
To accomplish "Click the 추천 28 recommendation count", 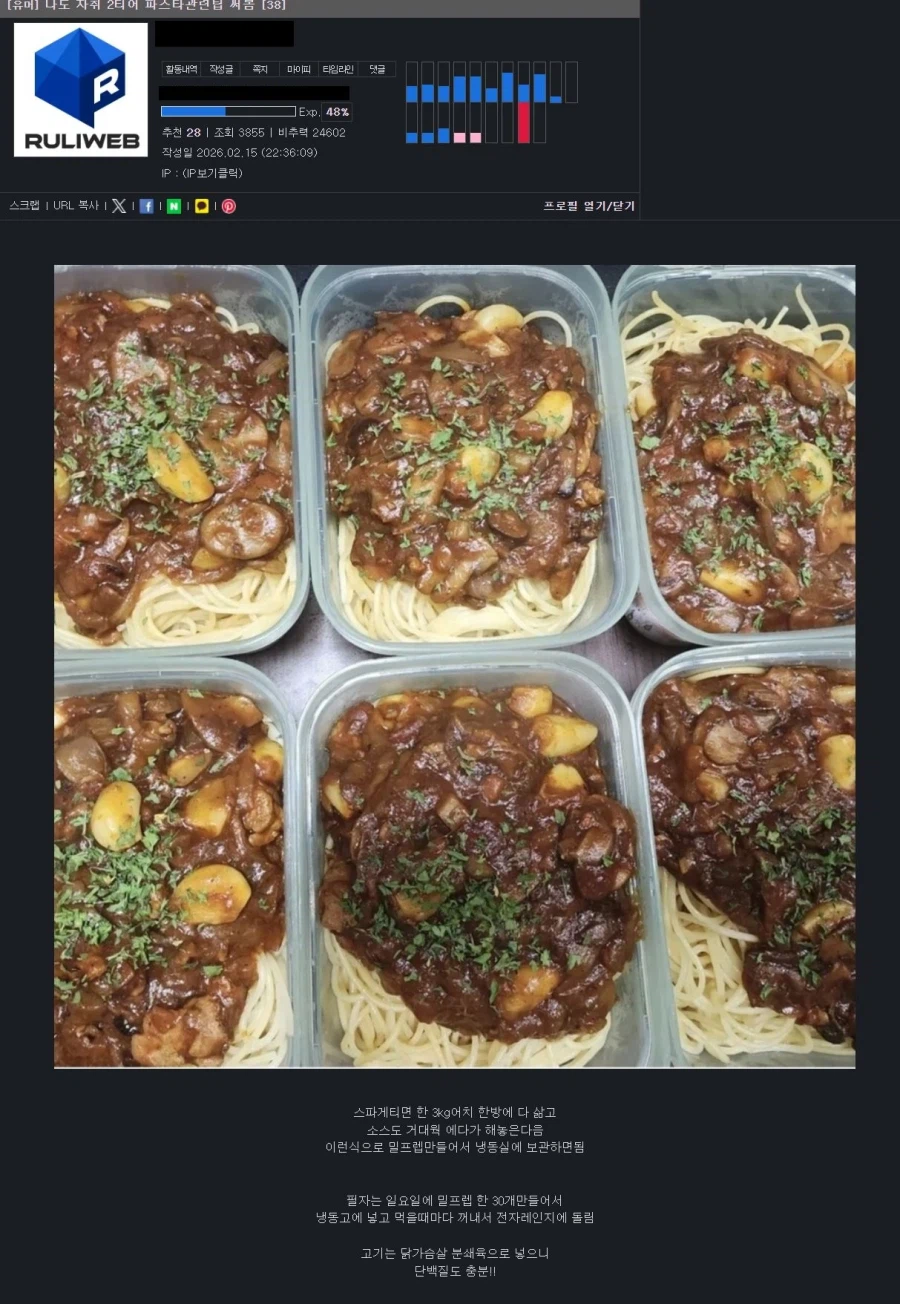I will tap(182, 132).
